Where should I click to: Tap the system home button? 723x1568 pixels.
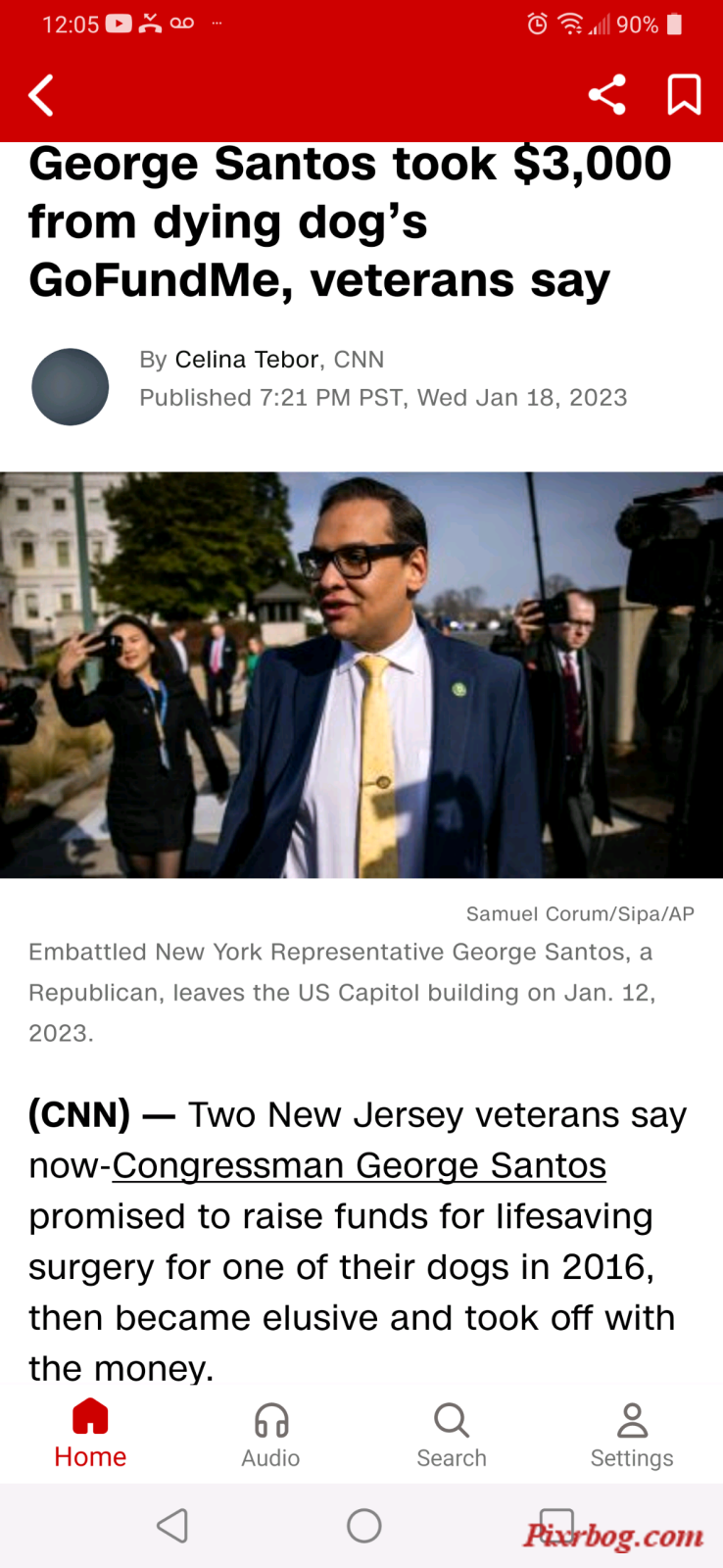pos(363,1526)
